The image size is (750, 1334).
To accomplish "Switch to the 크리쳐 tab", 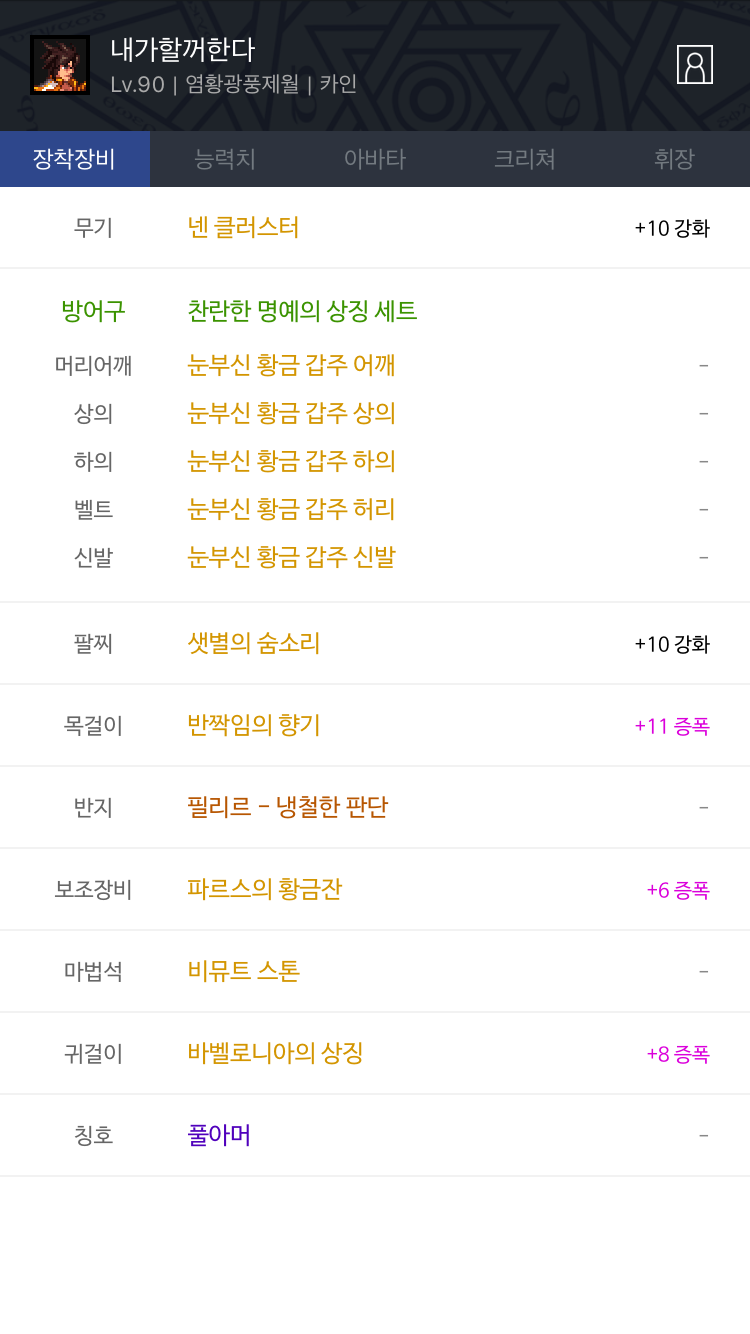I will click(x=525, y=159).
